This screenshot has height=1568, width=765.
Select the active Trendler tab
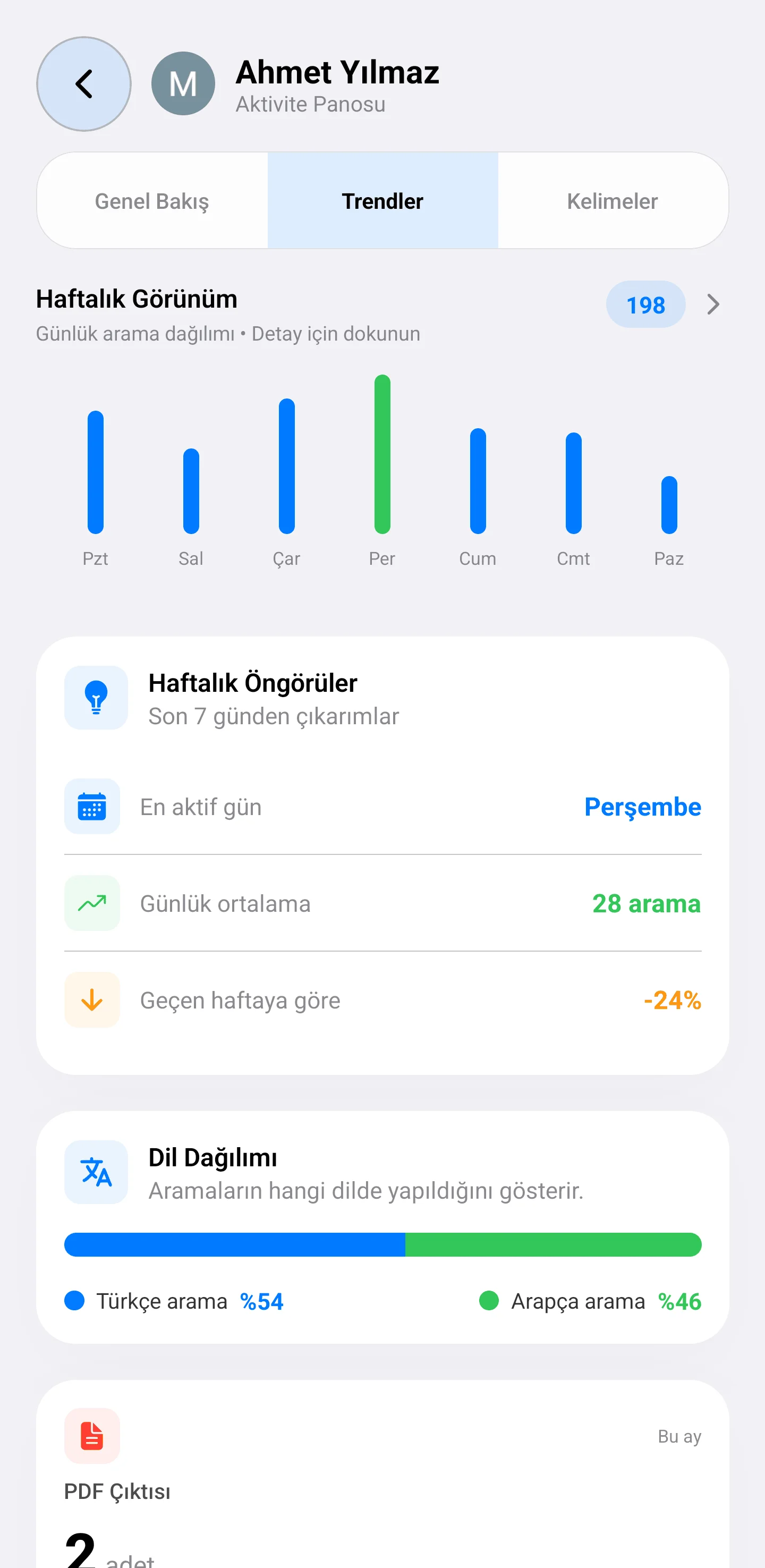[382, 201]
